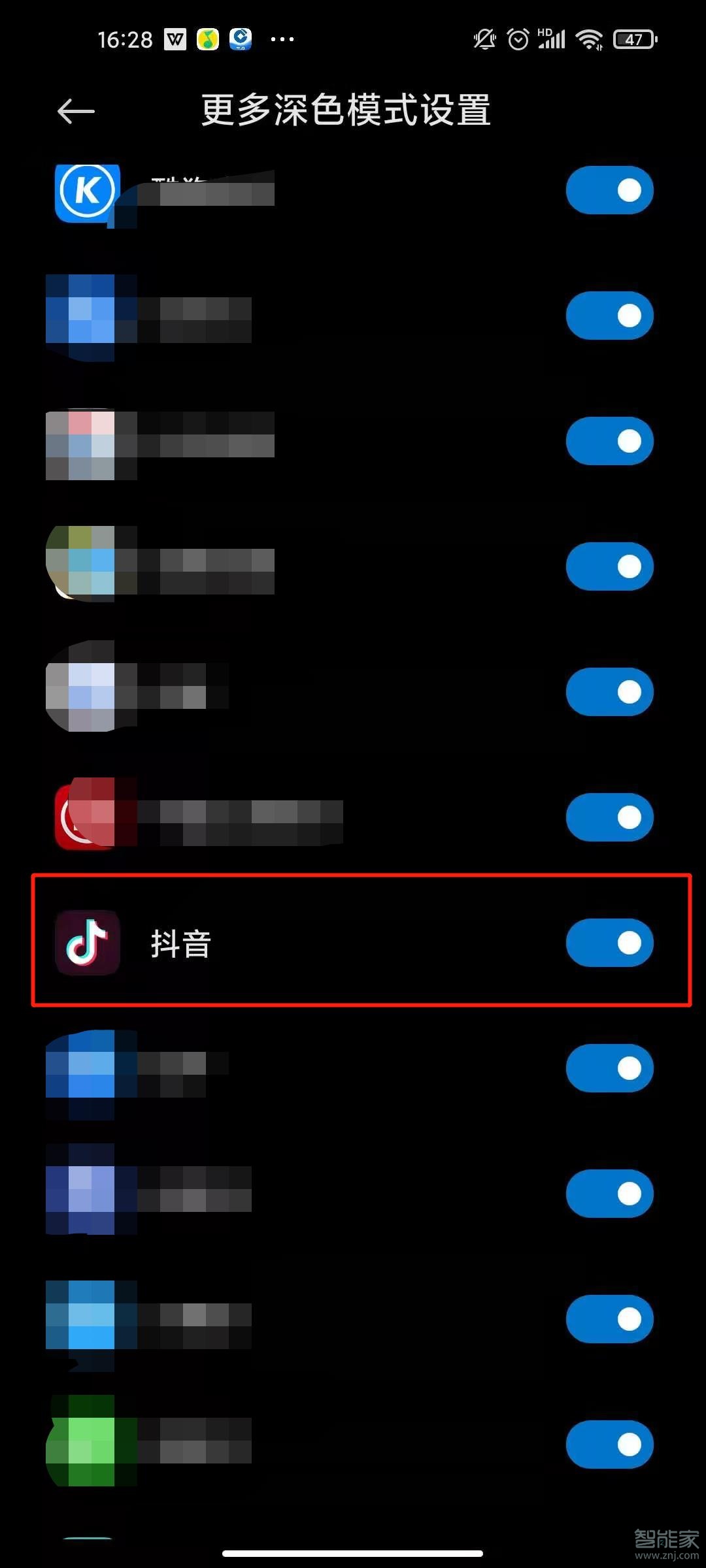Screen dimensions: 706x1568
Task: Tap the 更多深色模式设置 title
Action: [345, 111]
